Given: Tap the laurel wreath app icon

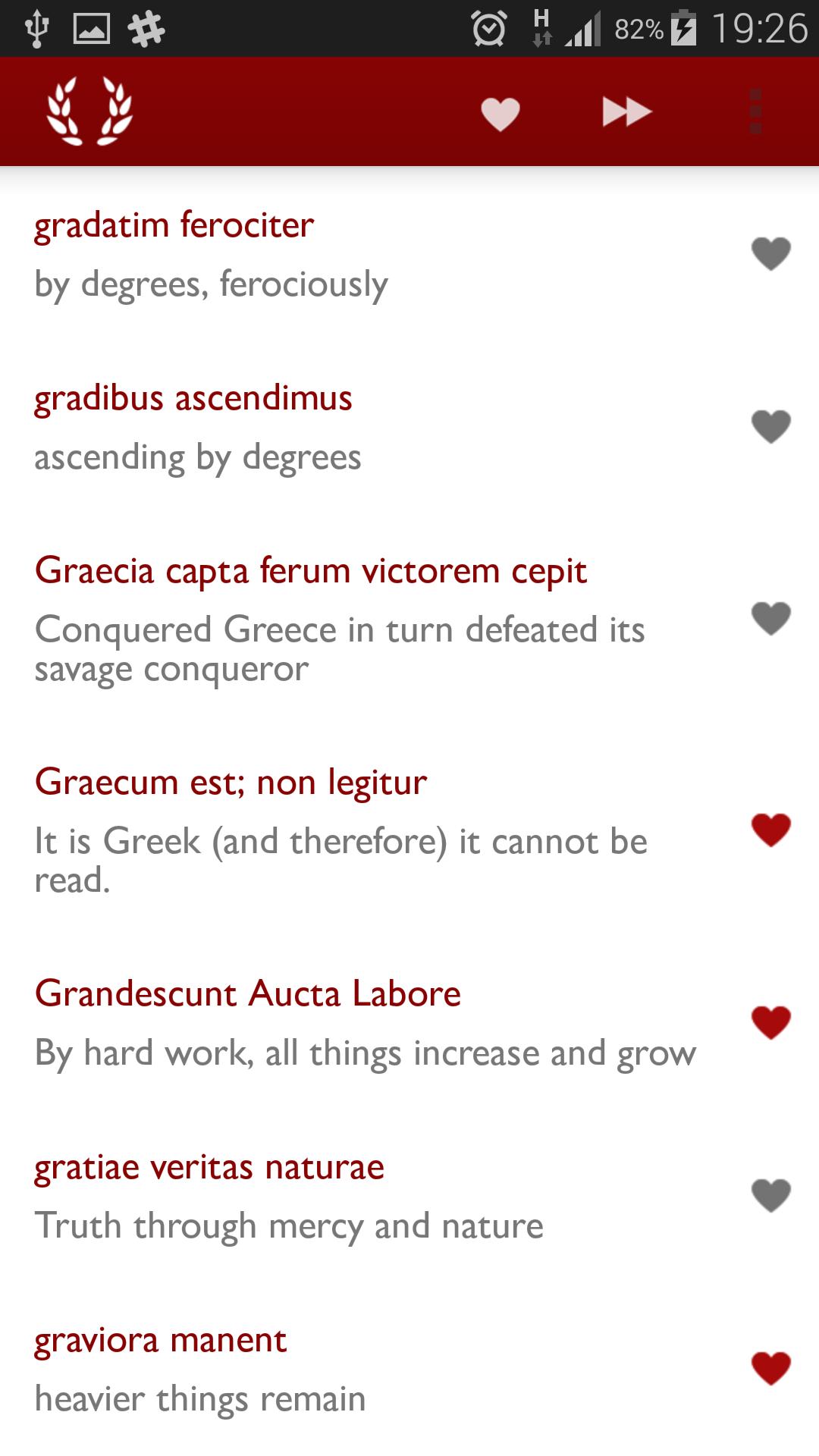Looking at the screenshot, I should click(89, 112).
